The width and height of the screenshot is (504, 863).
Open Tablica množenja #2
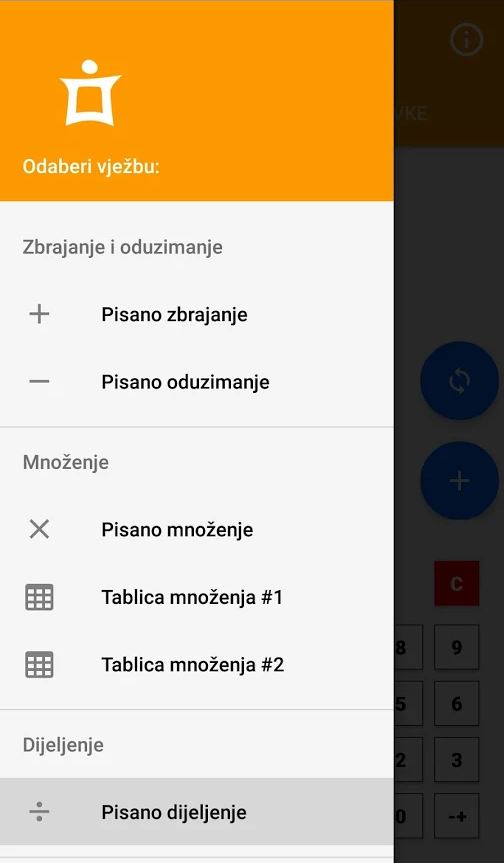coord(196,665)
